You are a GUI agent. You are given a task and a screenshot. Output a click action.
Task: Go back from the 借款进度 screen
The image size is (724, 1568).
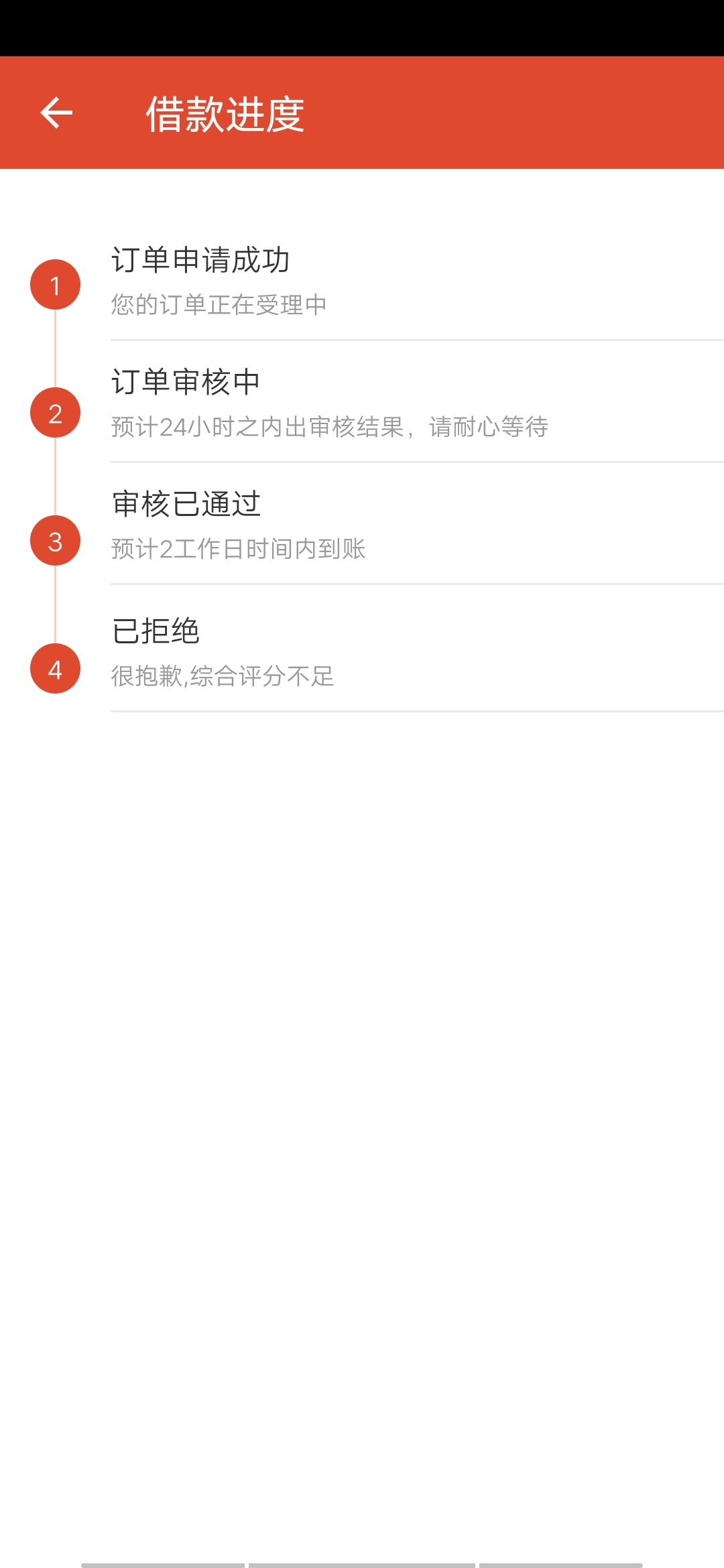click(56, 113)
